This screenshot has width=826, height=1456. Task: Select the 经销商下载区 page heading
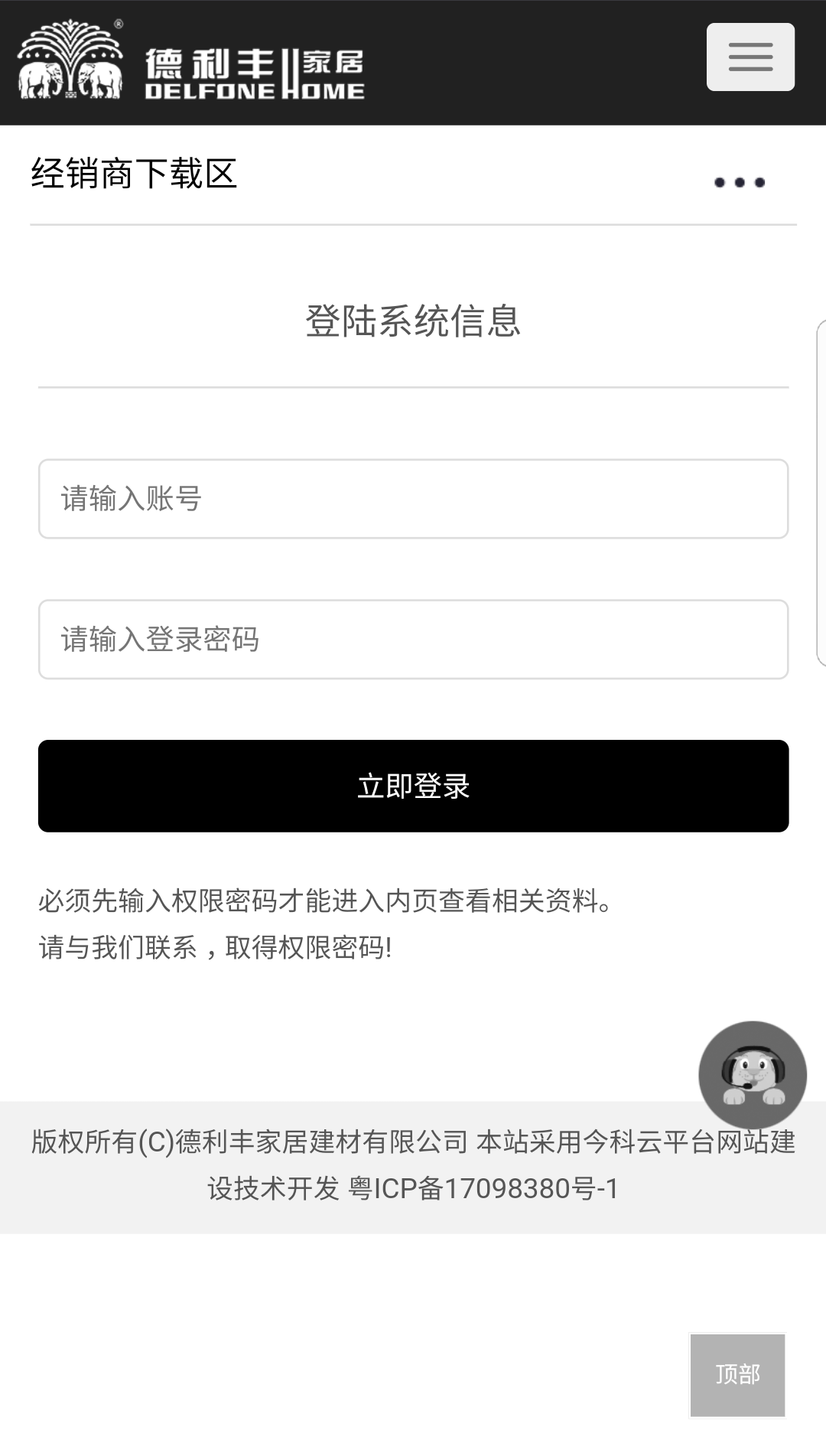[x=134, y=174]
